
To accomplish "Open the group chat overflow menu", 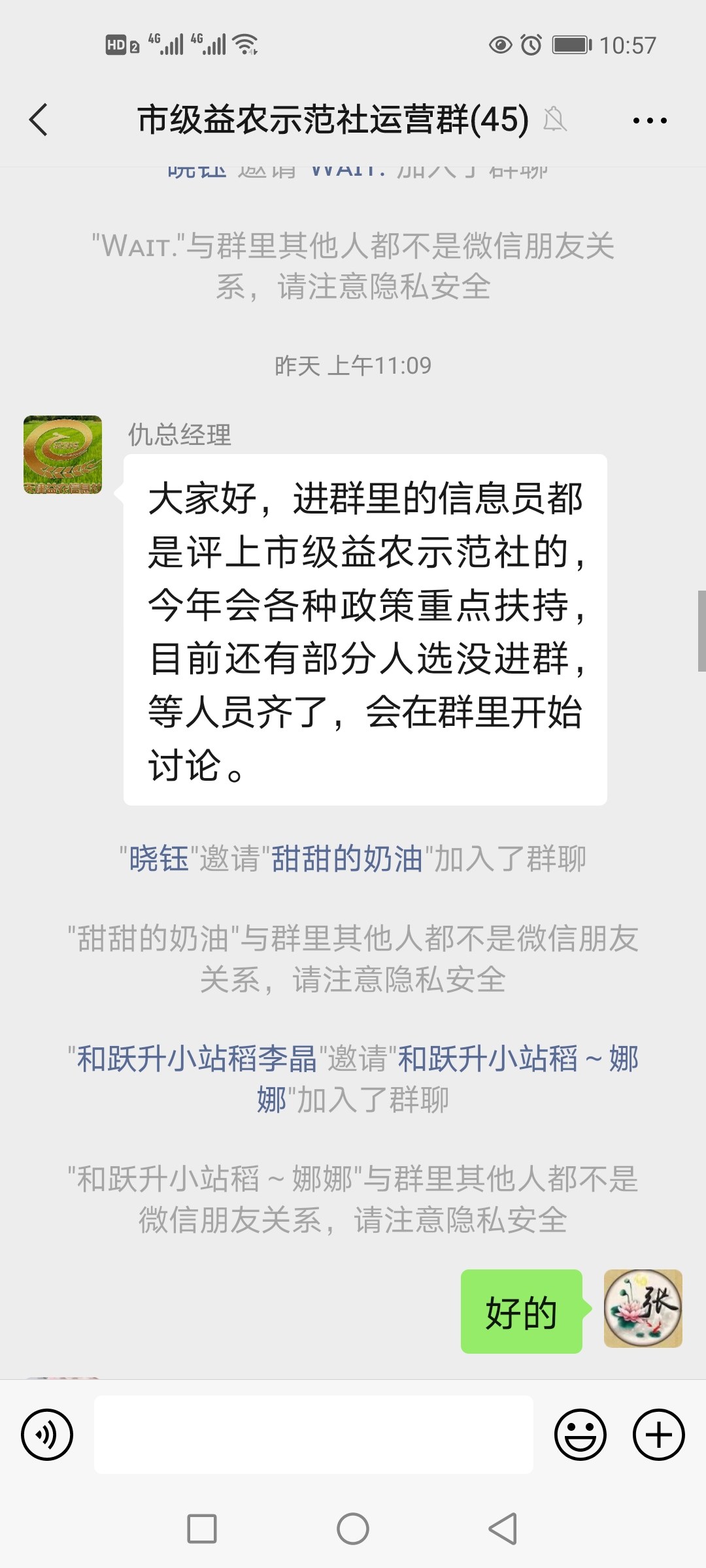I will 649,120.
